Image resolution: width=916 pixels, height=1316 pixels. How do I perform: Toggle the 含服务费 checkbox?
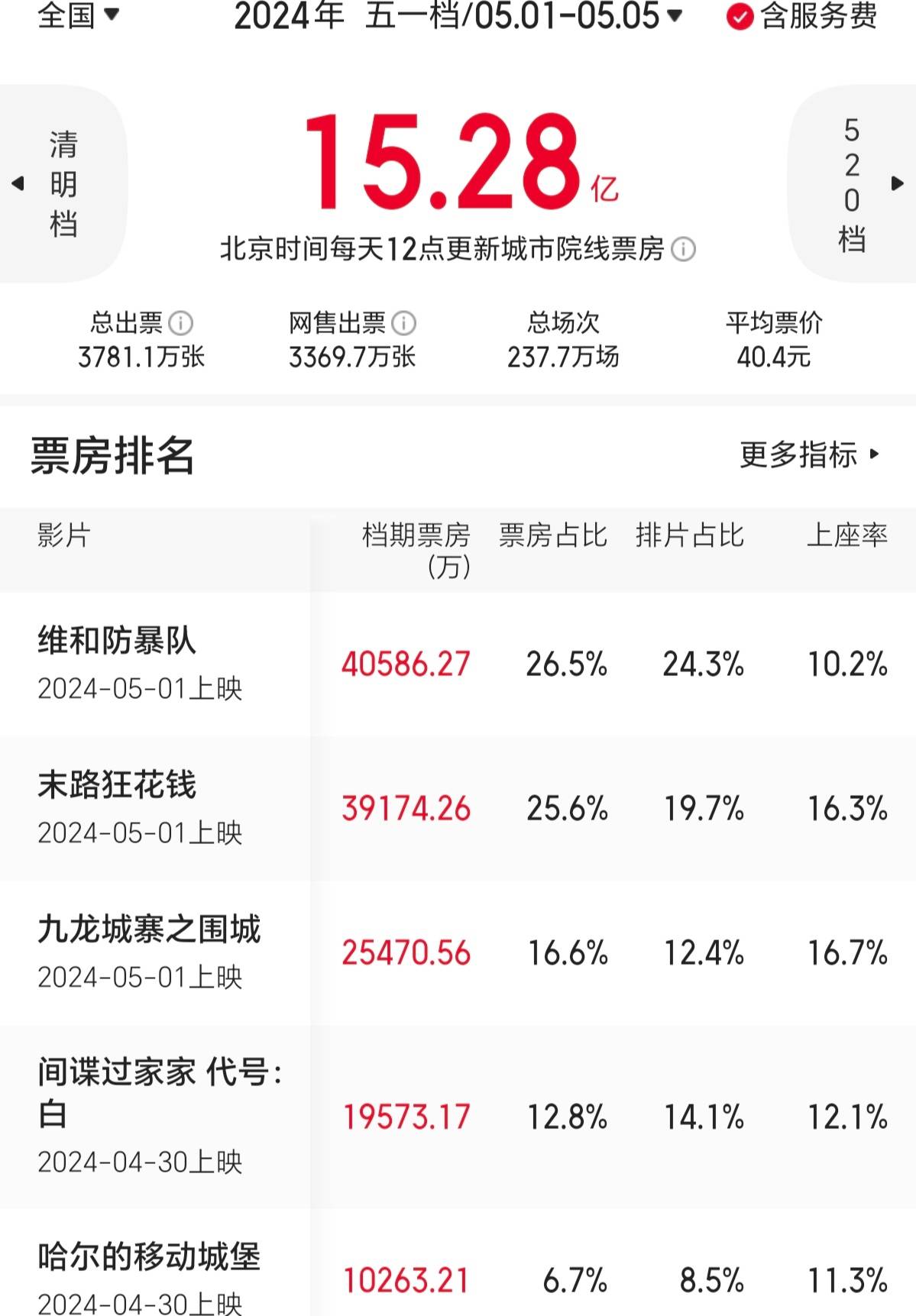(740, 16)
